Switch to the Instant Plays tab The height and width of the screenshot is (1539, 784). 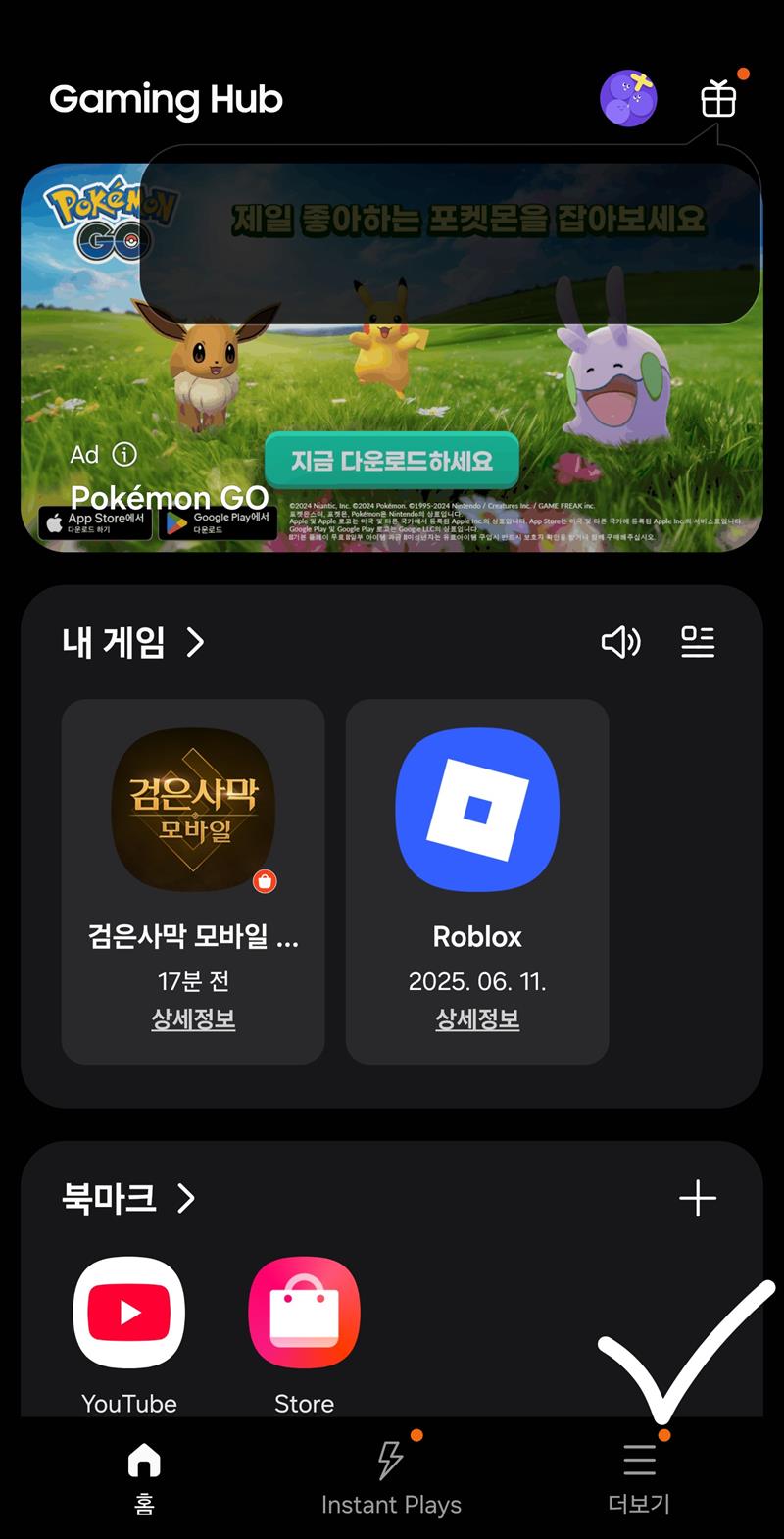[391, 1478]
